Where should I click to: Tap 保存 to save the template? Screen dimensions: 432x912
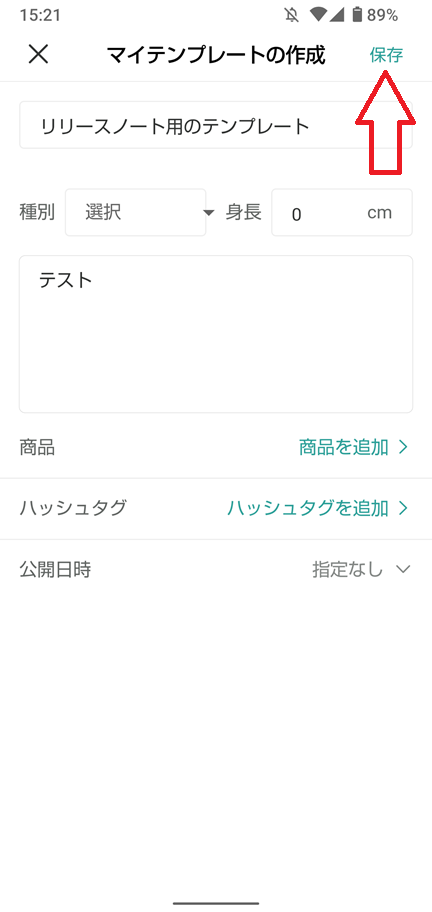[386, 55]
